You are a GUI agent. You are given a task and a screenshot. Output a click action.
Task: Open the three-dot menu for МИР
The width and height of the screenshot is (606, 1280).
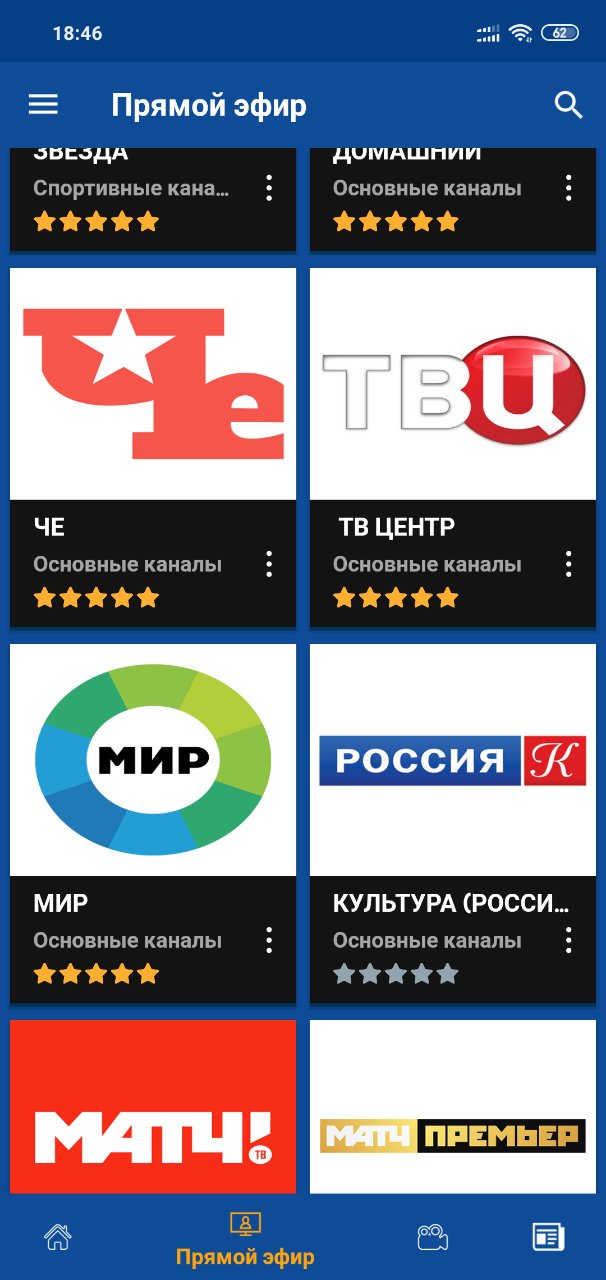[269, 940]
